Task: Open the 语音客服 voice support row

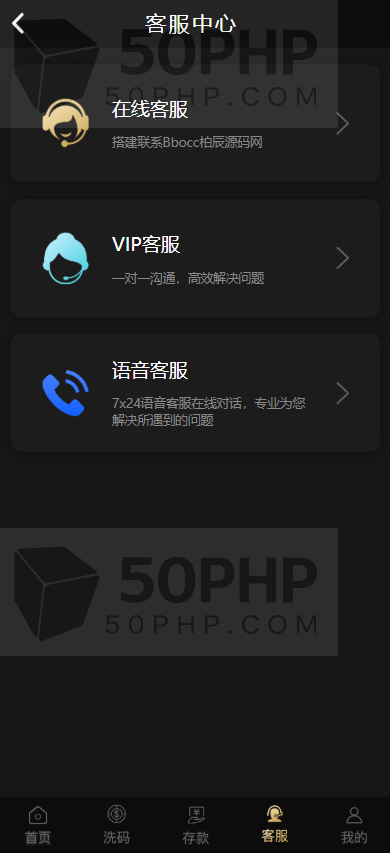Action: [195, 393]
